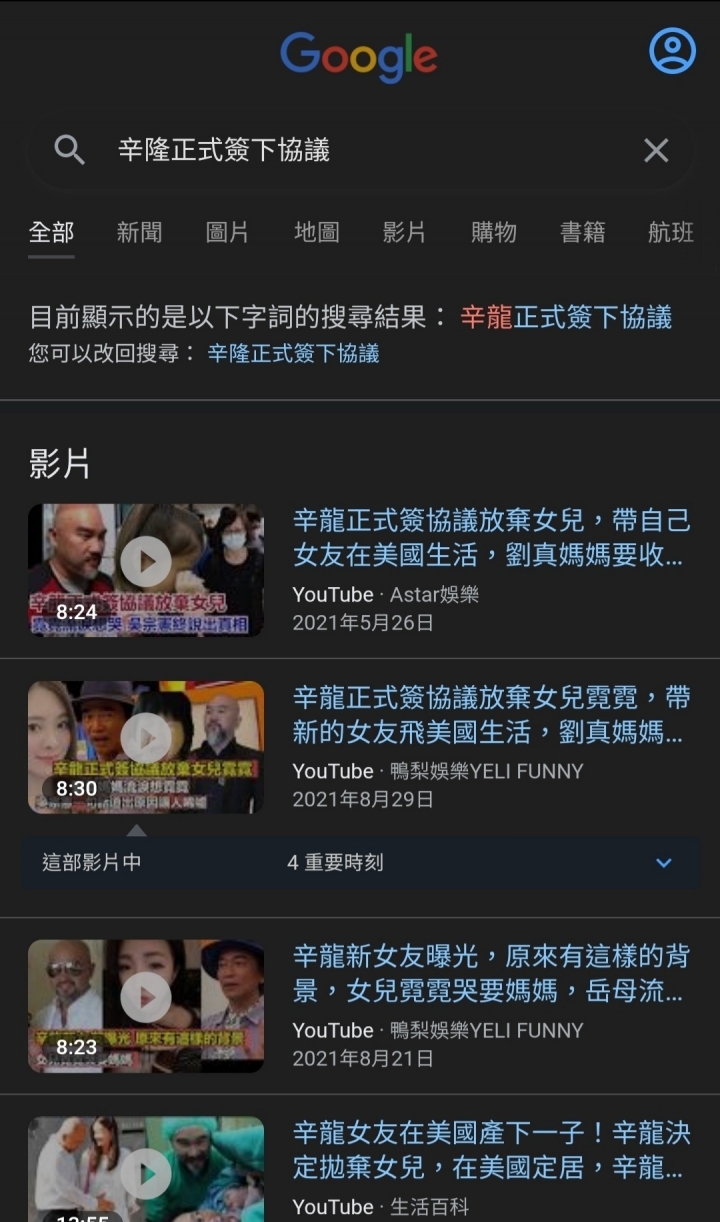Switch to the 地圖 tab
720x1222 pixels.
pos(316,233)
